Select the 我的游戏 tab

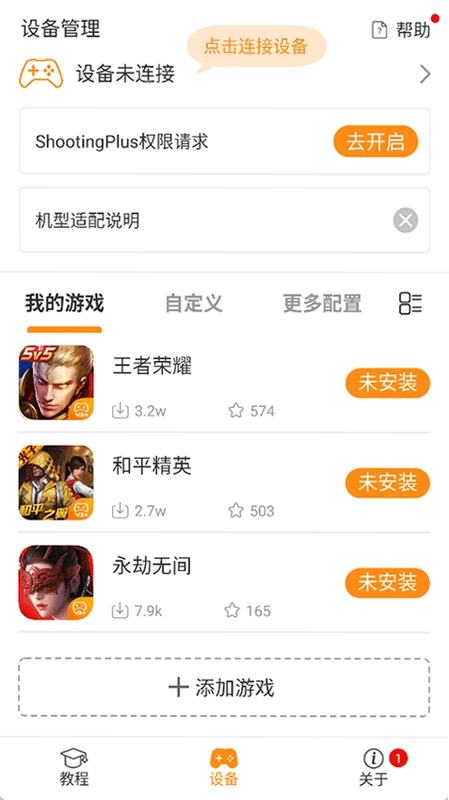(64, 304)
